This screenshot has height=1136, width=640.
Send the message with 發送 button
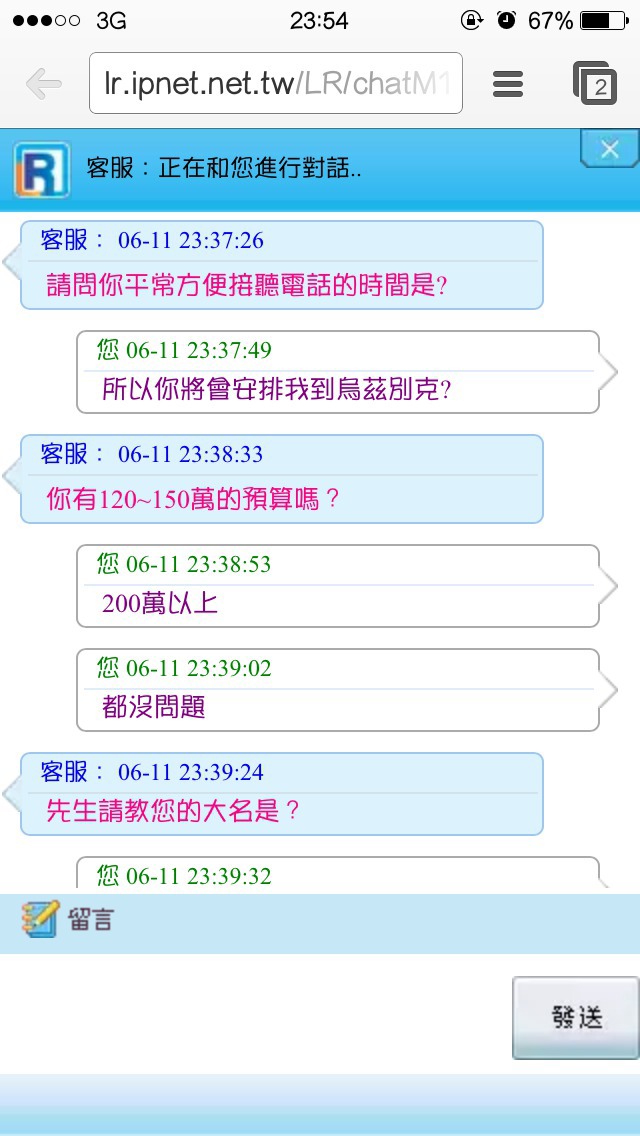(575, 1018)
